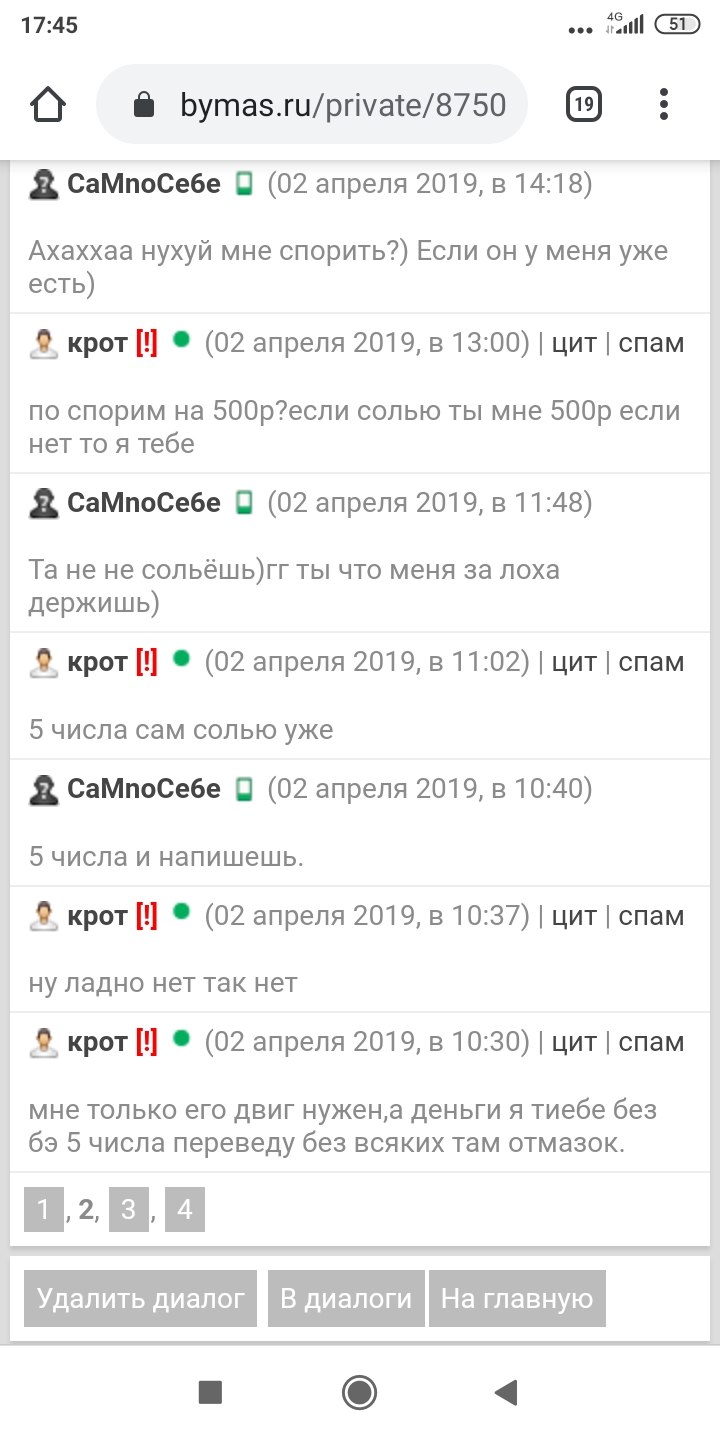This screenshot has height=1440, width=720.
Task: Go to page 1 of the dialog
Action: [x=43, y=1210]
